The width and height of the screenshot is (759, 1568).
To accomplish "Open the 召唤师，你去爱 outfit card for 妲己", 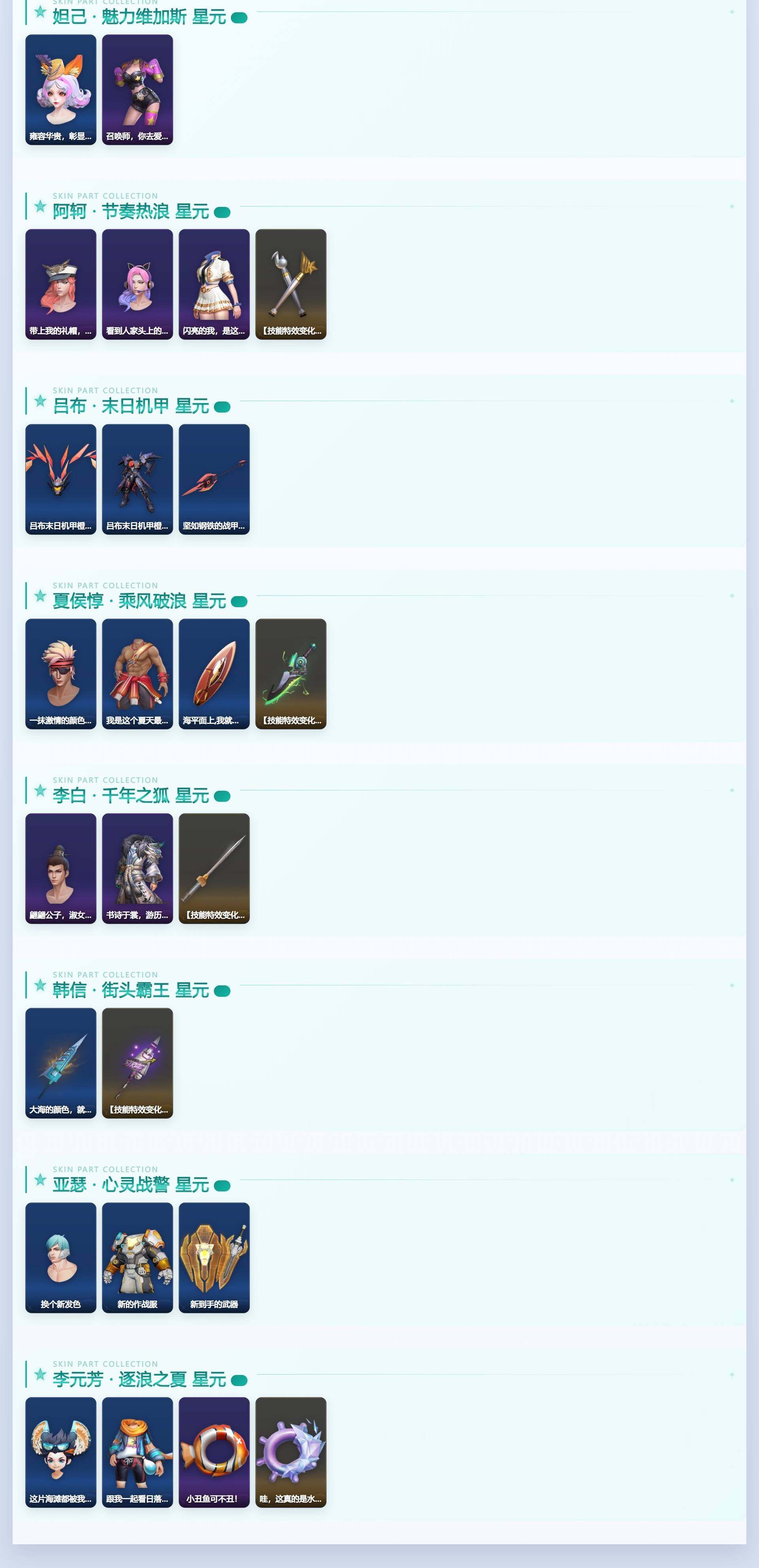I will pyautogui.click(x=138, y=89).
